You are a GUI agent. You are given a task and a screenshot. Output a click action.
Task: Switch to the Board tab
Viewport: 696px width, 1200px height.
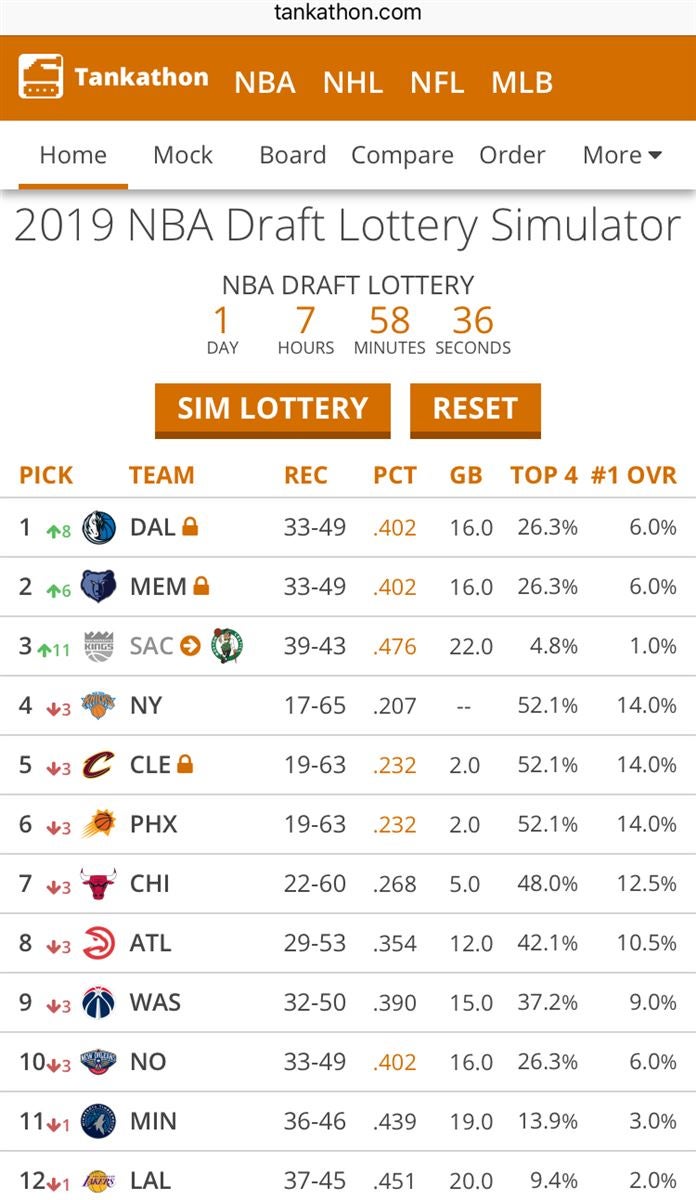[293, 155]
